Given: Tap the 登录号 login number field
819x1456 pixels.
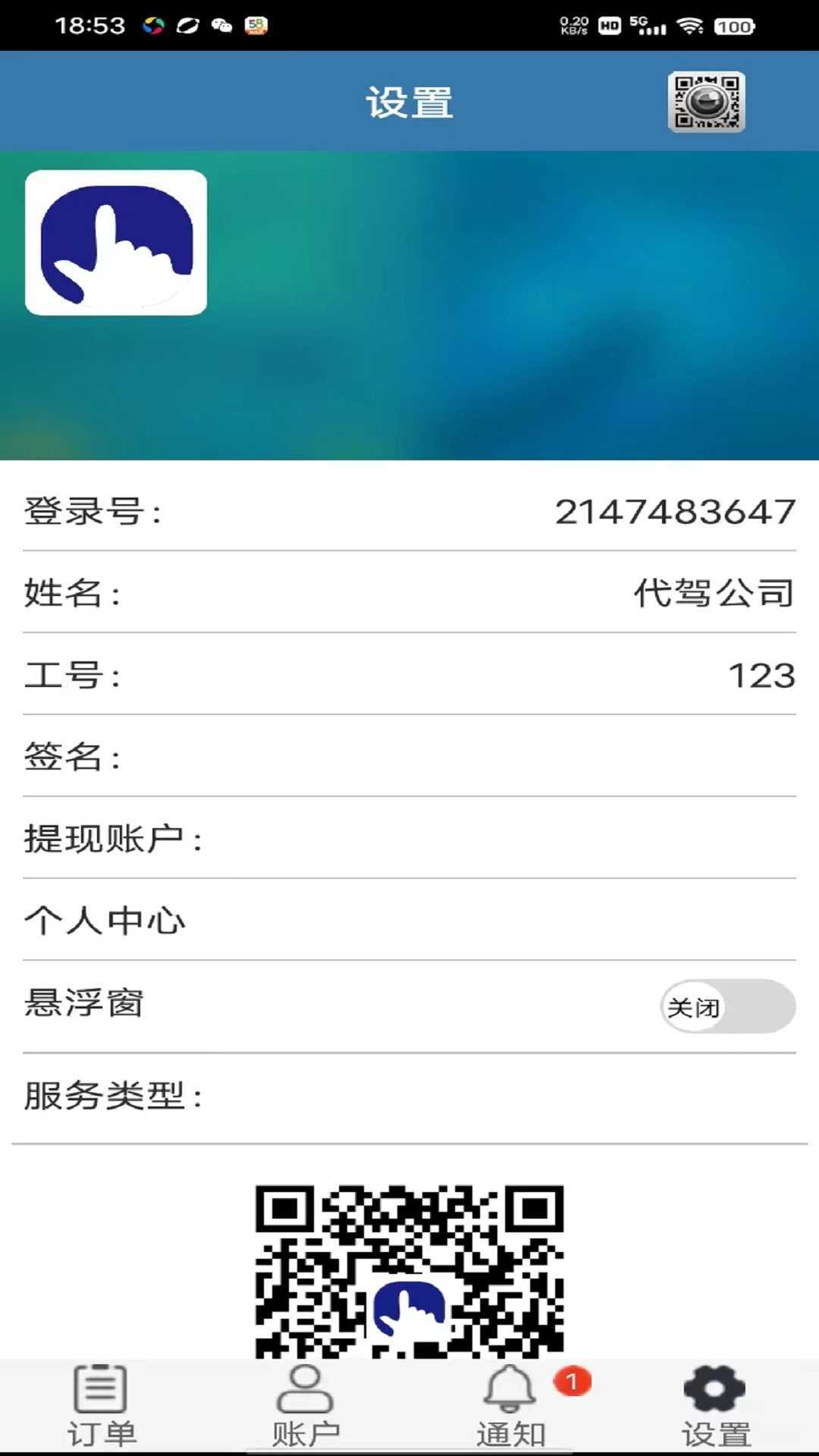Looking at the screenshot, I should pyautogui.click(x=409, y=512).
